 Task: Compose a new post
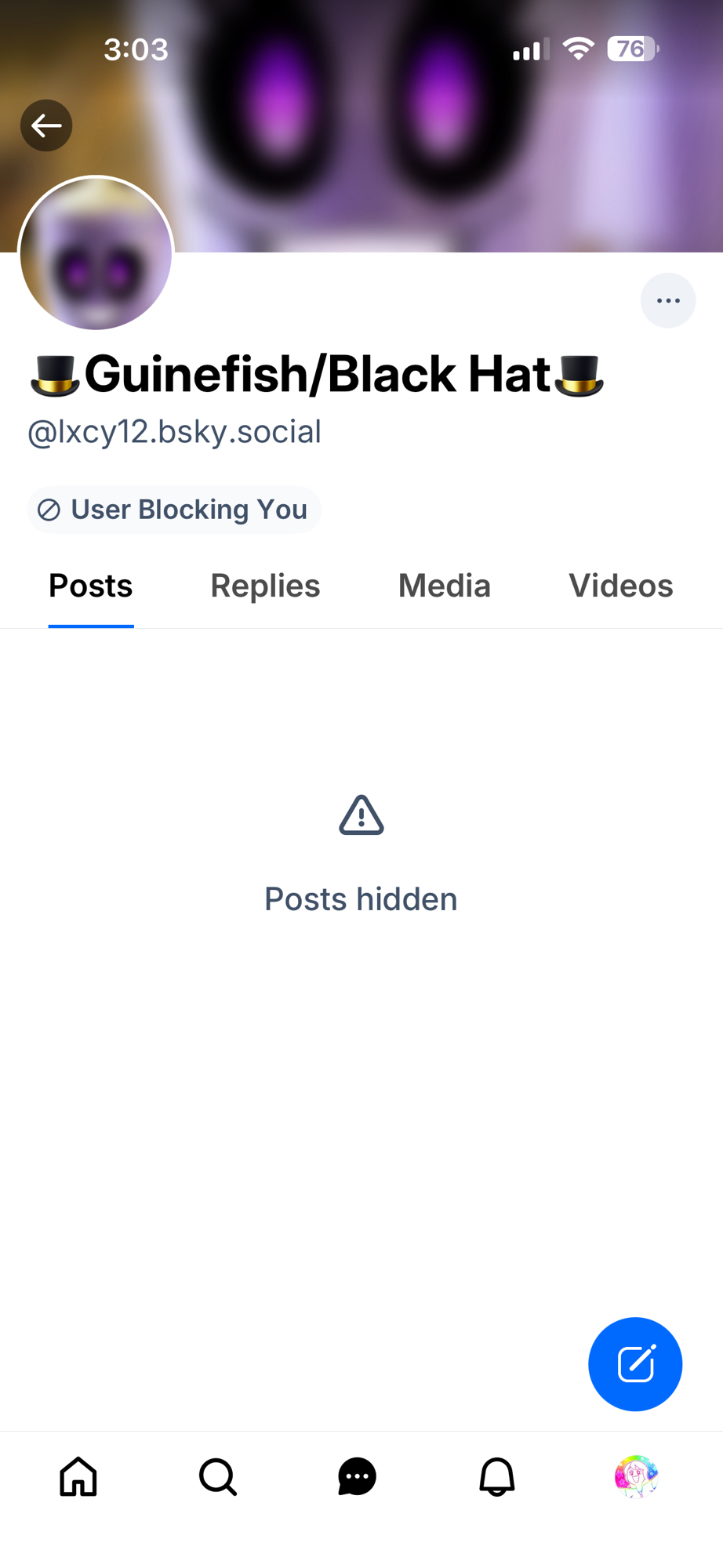click(635, 1364)
